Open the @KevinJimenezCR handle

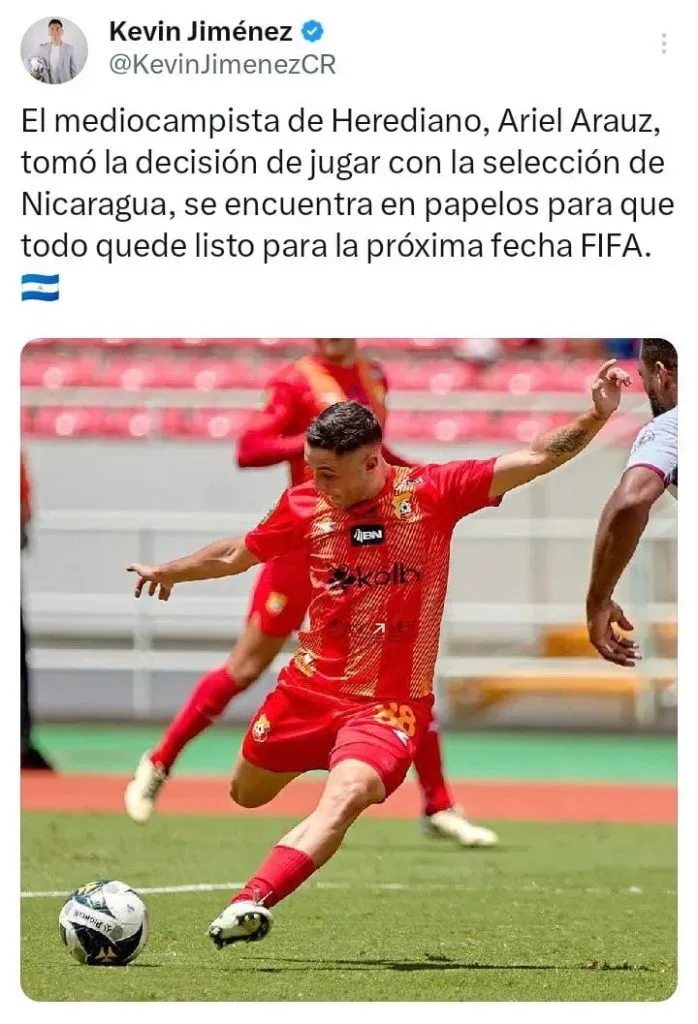pyautogui.click(x=221, y=65)
